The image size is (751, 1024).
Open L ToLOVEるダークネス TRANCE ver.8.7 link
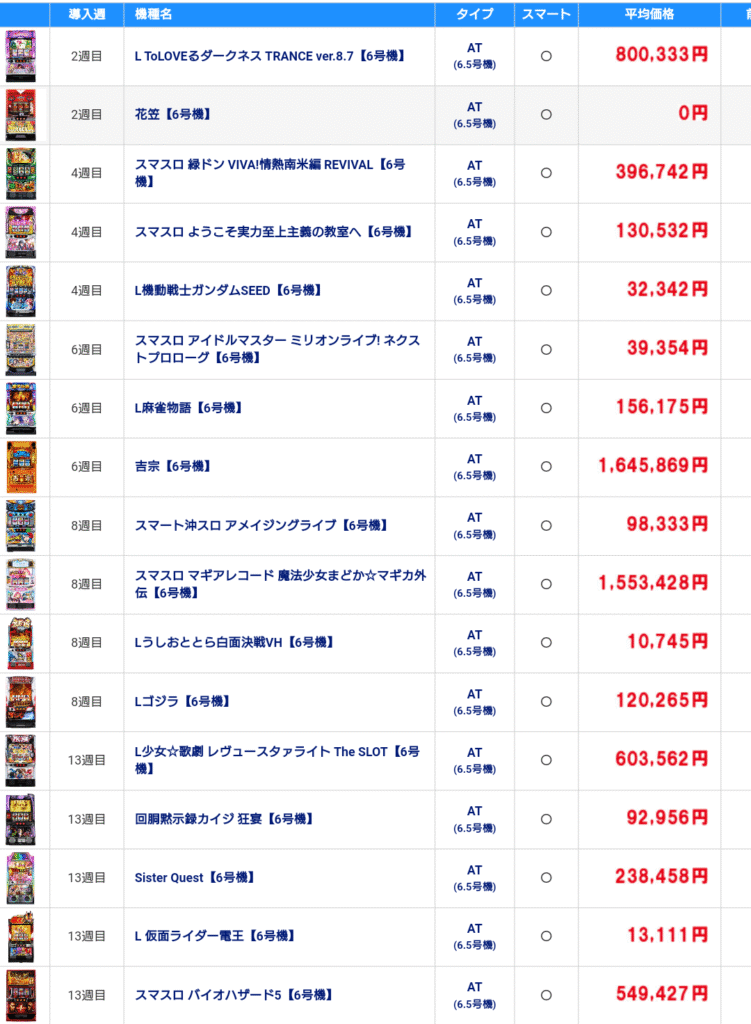click(x=270, y=56)
